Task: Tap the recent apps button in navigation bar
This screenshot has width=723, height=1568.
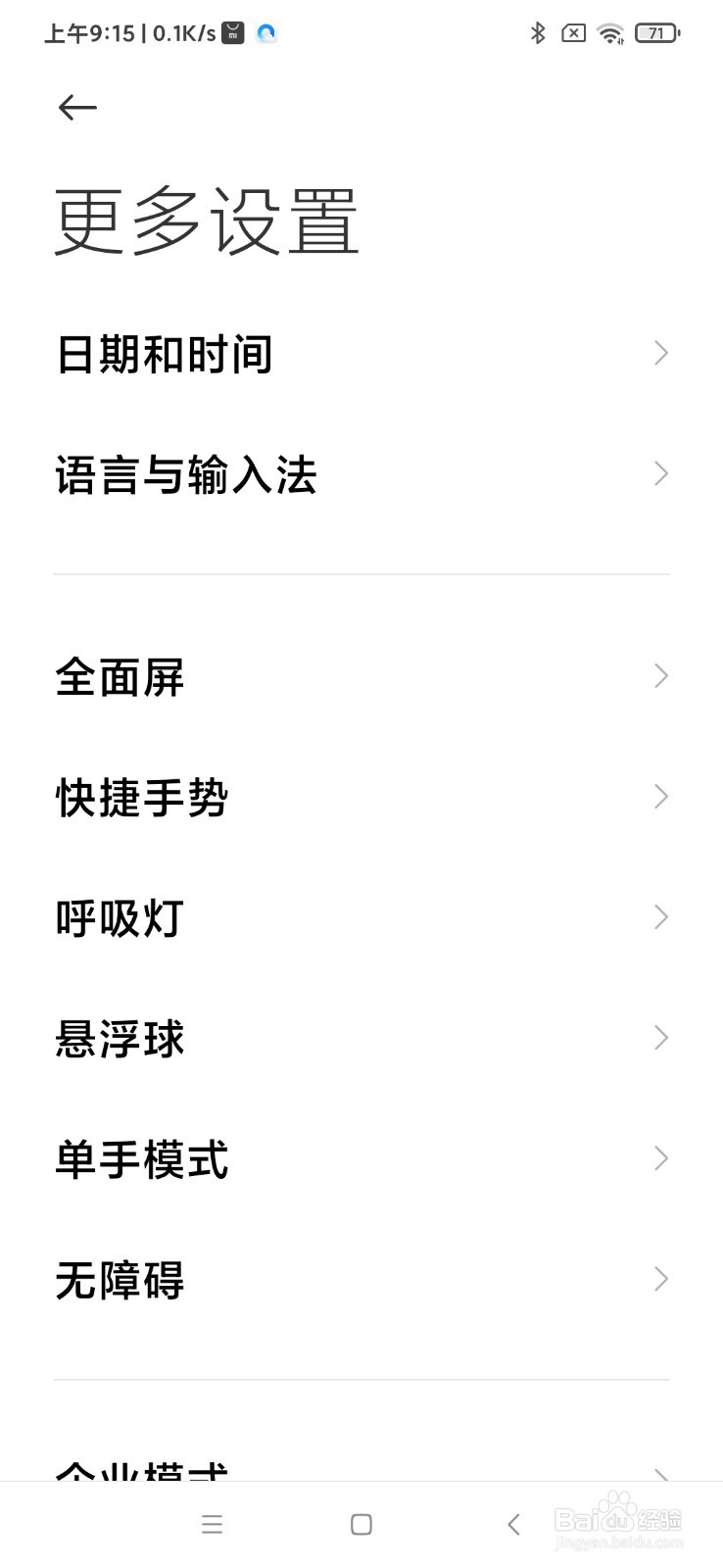Action: (212, 1524)
